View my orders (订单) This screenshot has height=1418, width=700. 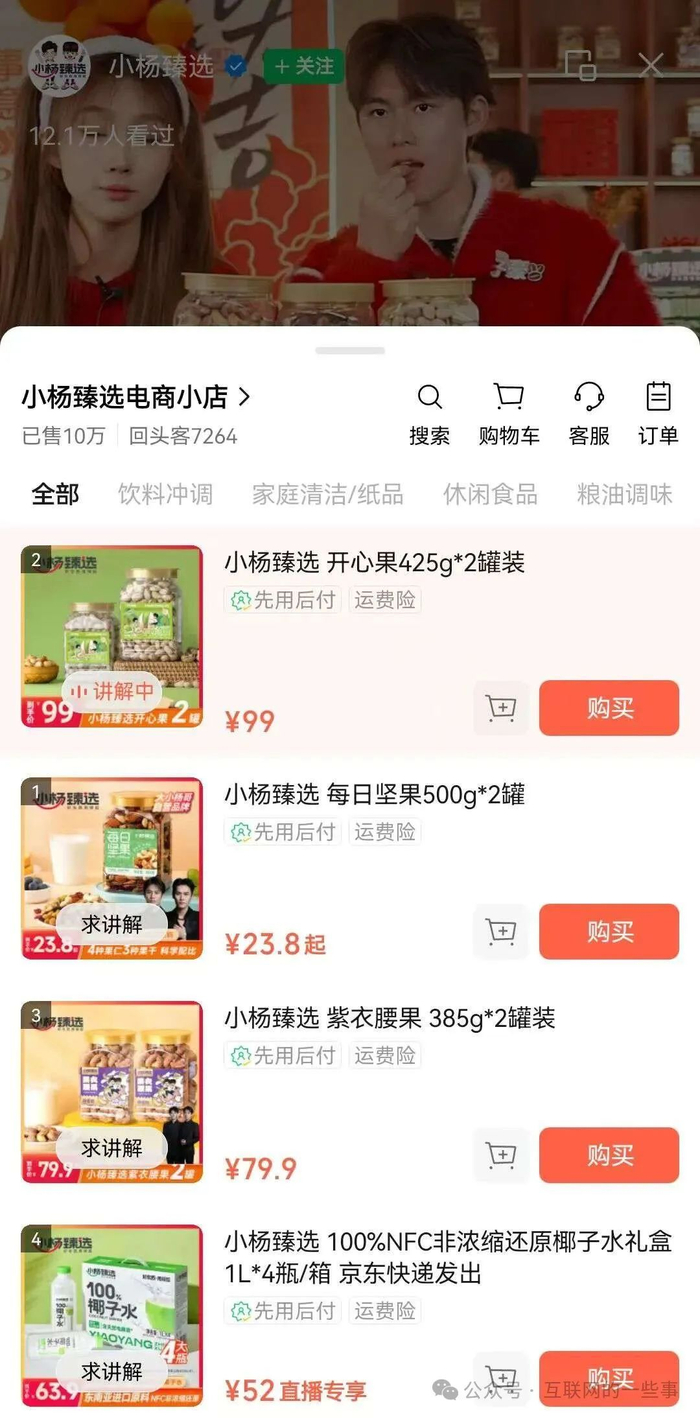pos(658,414)
